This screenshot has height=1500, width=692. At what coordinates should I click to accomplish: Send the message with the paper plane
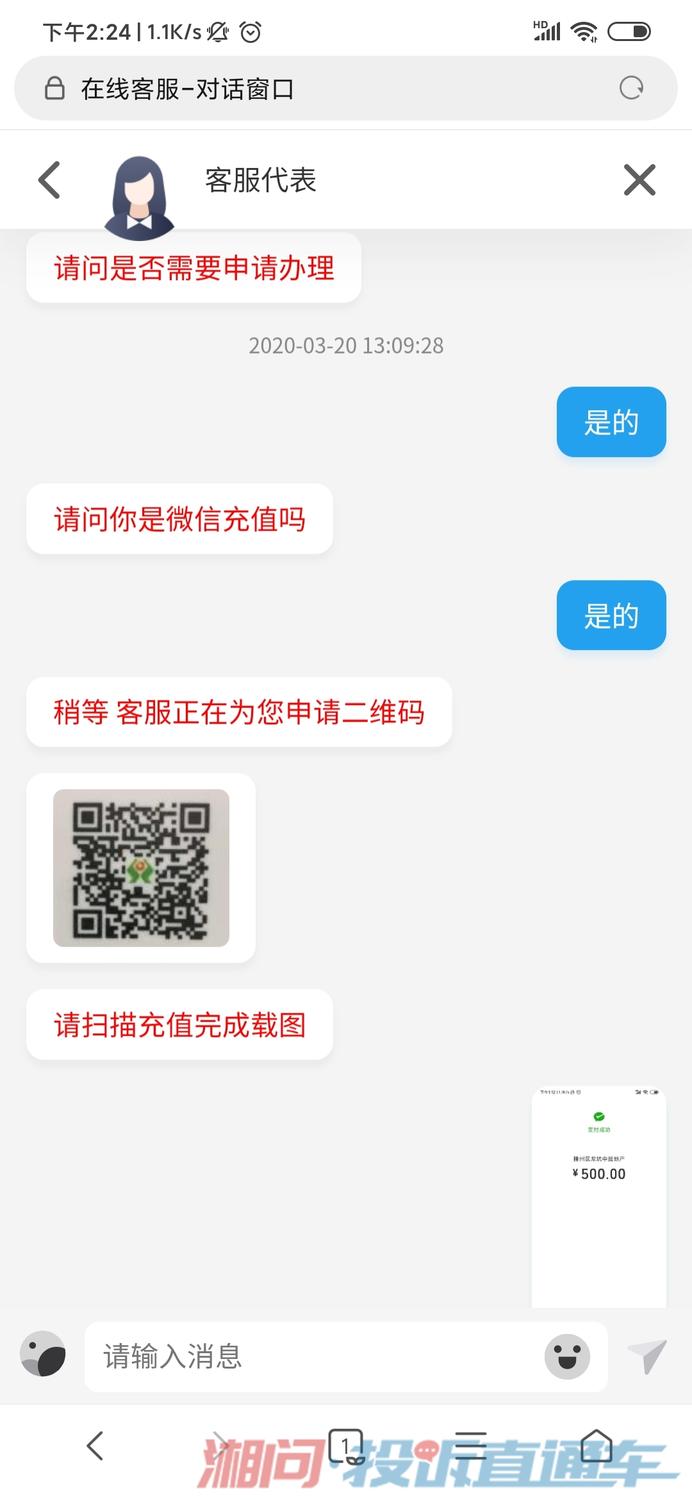pos(647,1356)
